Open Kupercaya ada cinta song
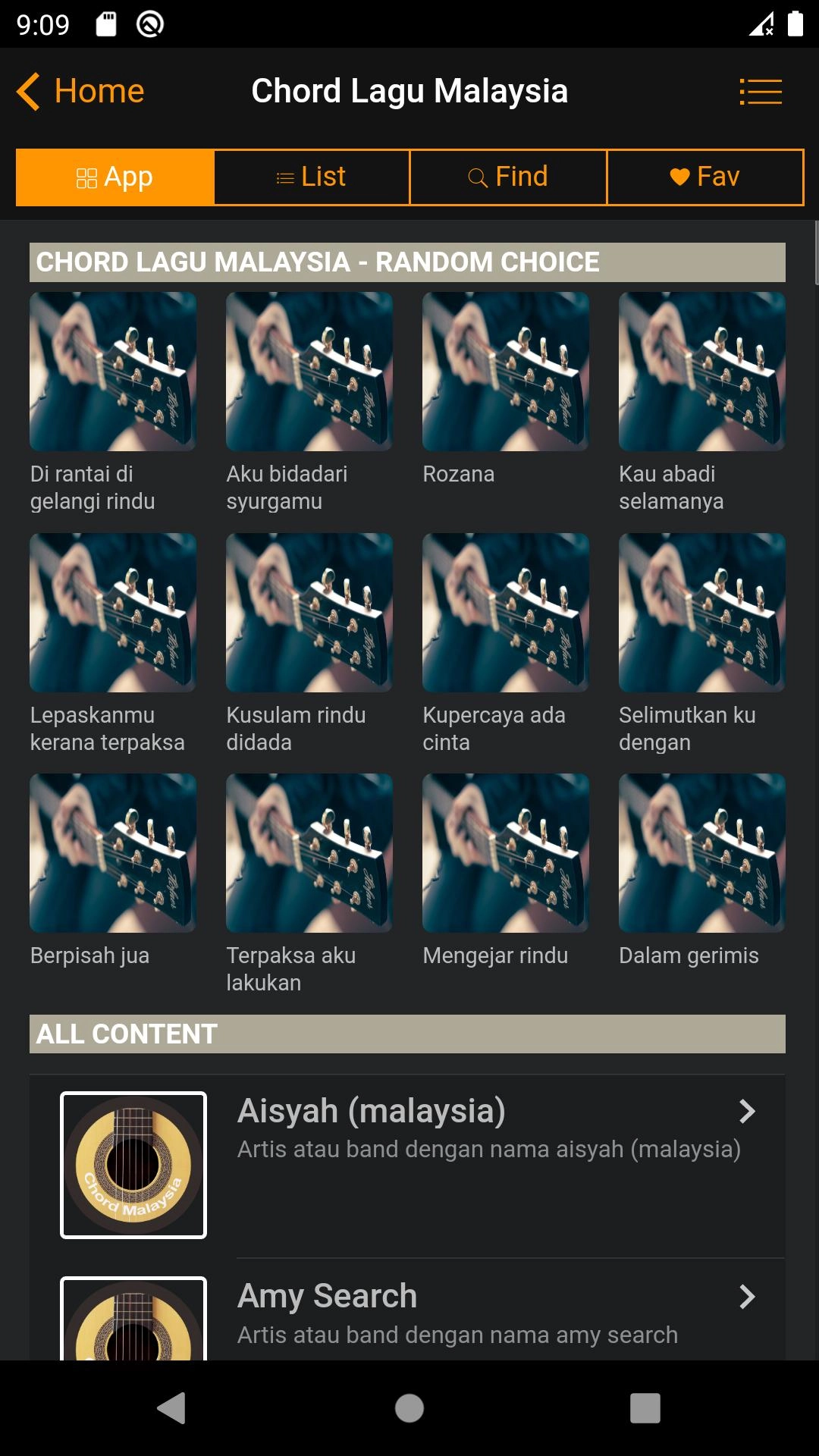 [x=506, y=613]
